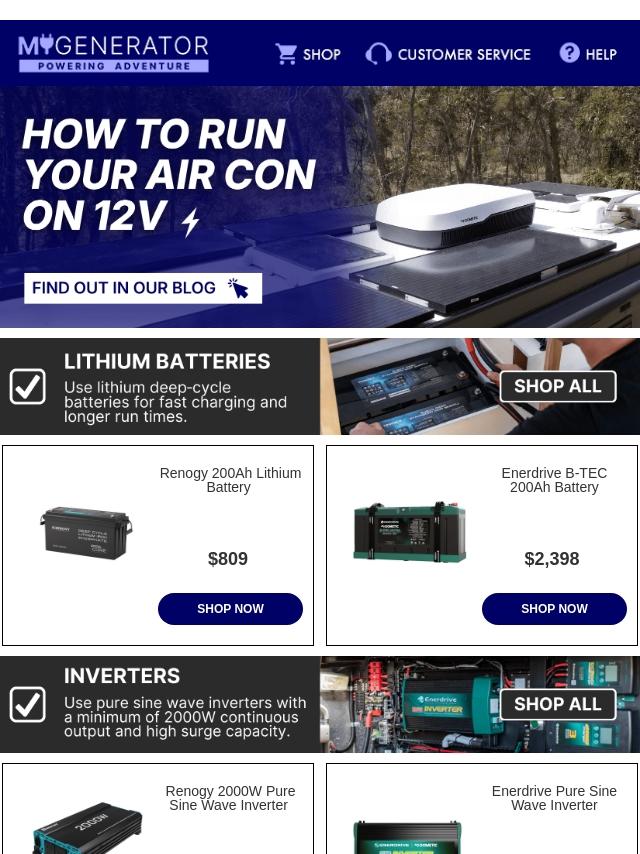The height and width of the screenshot is (854, 640).
Task: Open Enerdrive B-TEC battery product image
Action: coord(410,533)
